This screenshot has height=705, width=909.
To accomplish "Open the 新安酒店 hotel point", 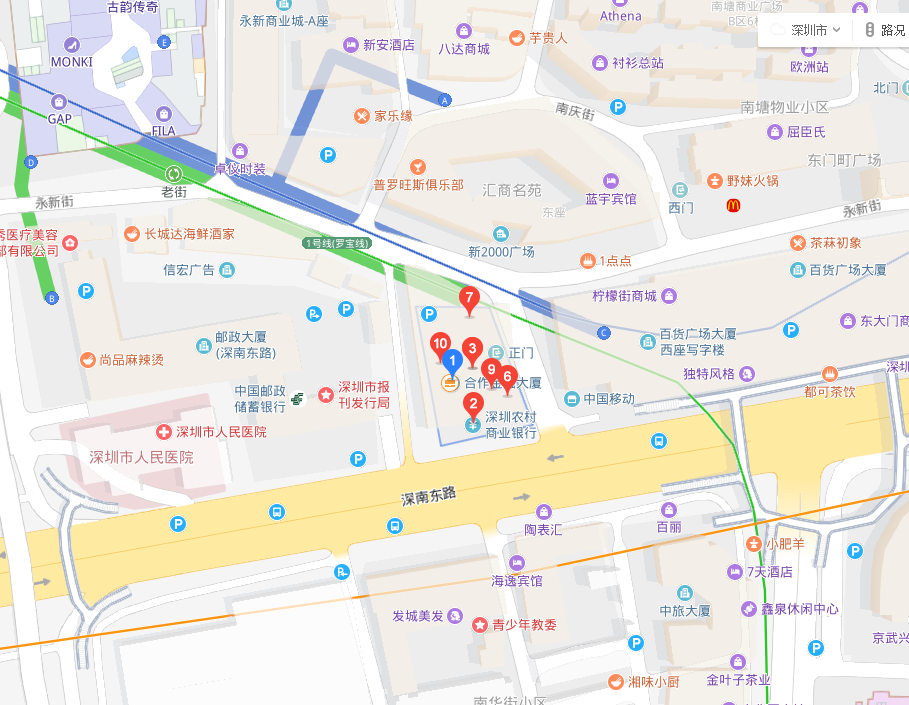I will [351, 45].
